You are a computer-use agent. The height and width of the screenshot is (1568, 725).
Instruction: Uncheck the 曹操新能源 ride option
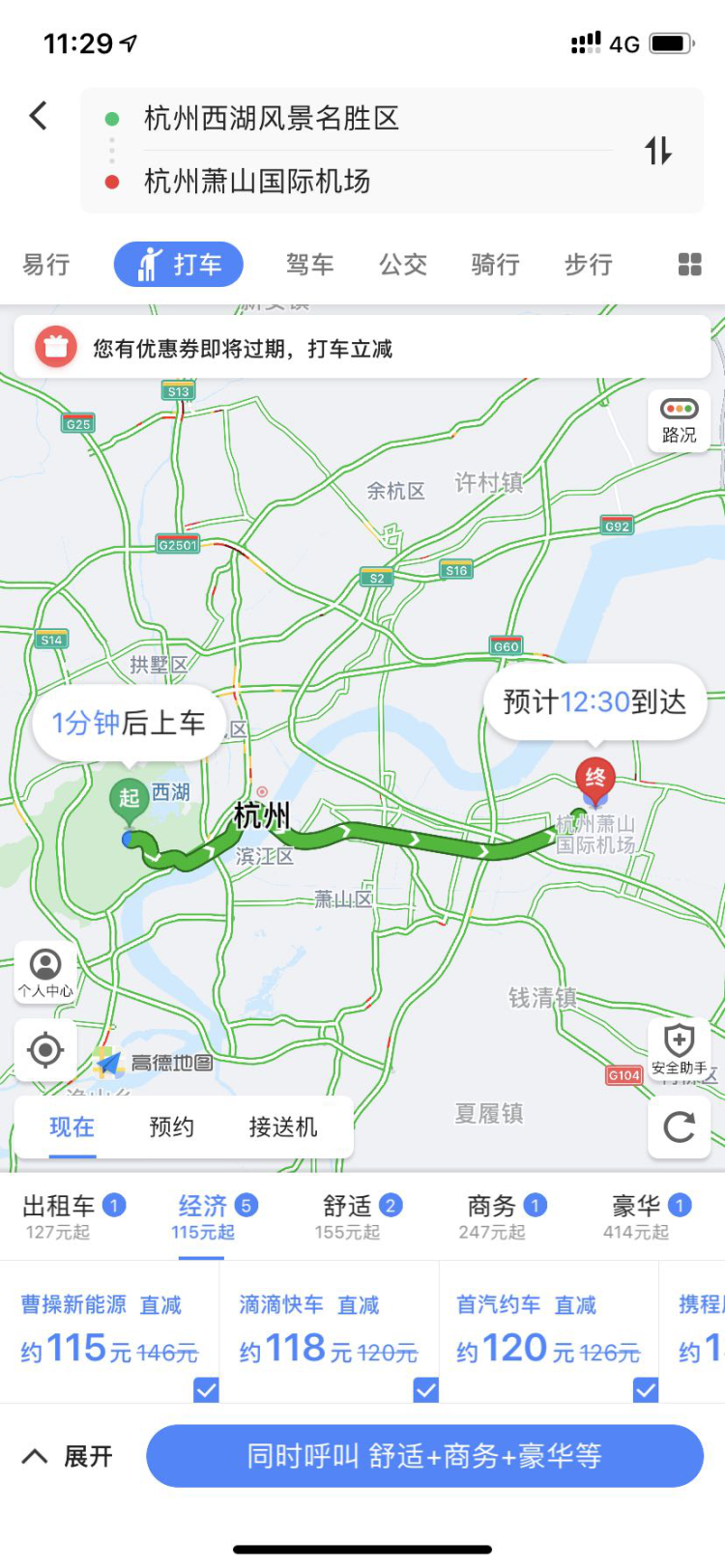pyautogui.click(x=206, y=1389)
